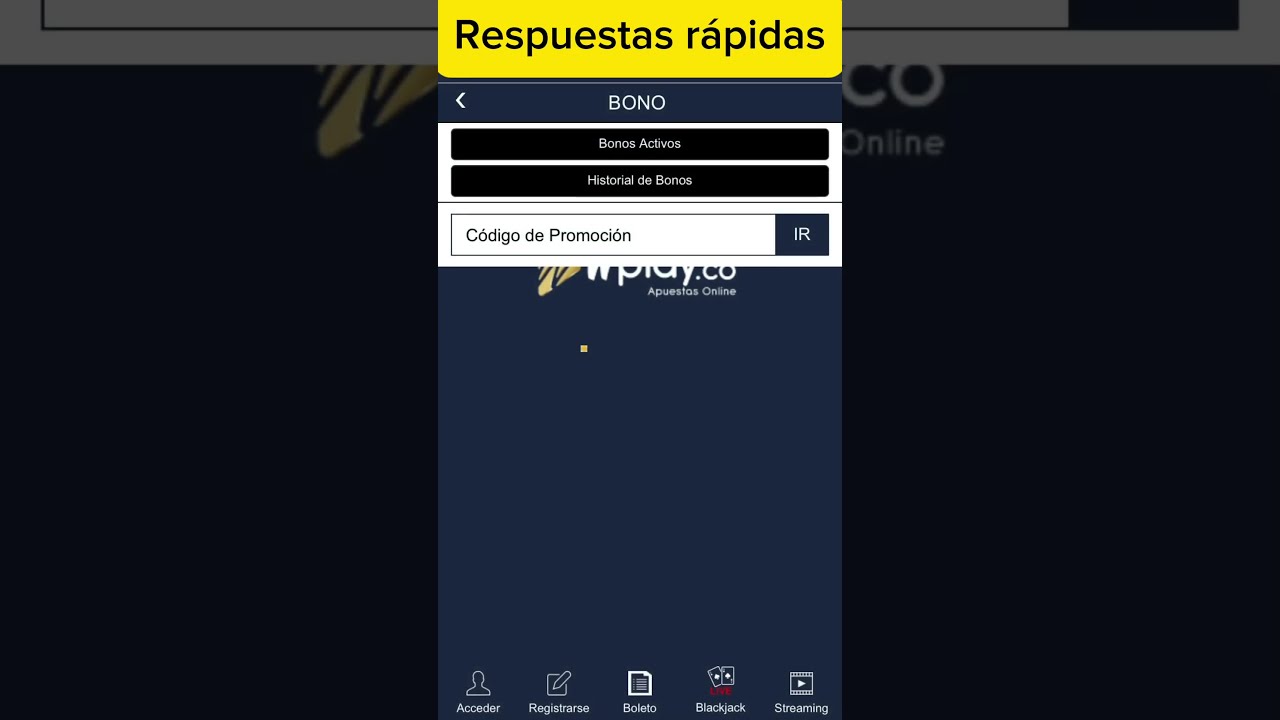Open the Acceder tab
The width and height of the screenshot is (1280, 720).
(478, 692)
